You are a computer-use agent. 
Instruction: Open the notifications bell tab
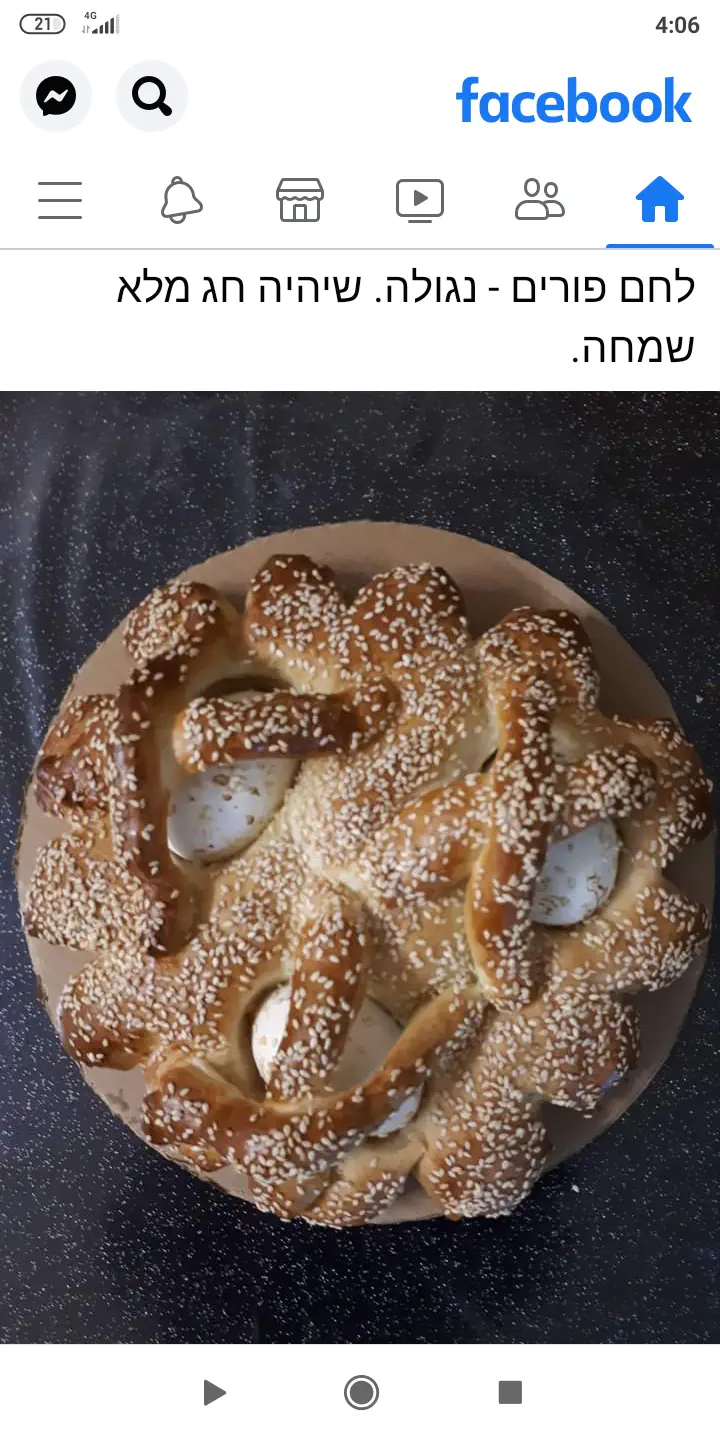(x=181, y=200)
